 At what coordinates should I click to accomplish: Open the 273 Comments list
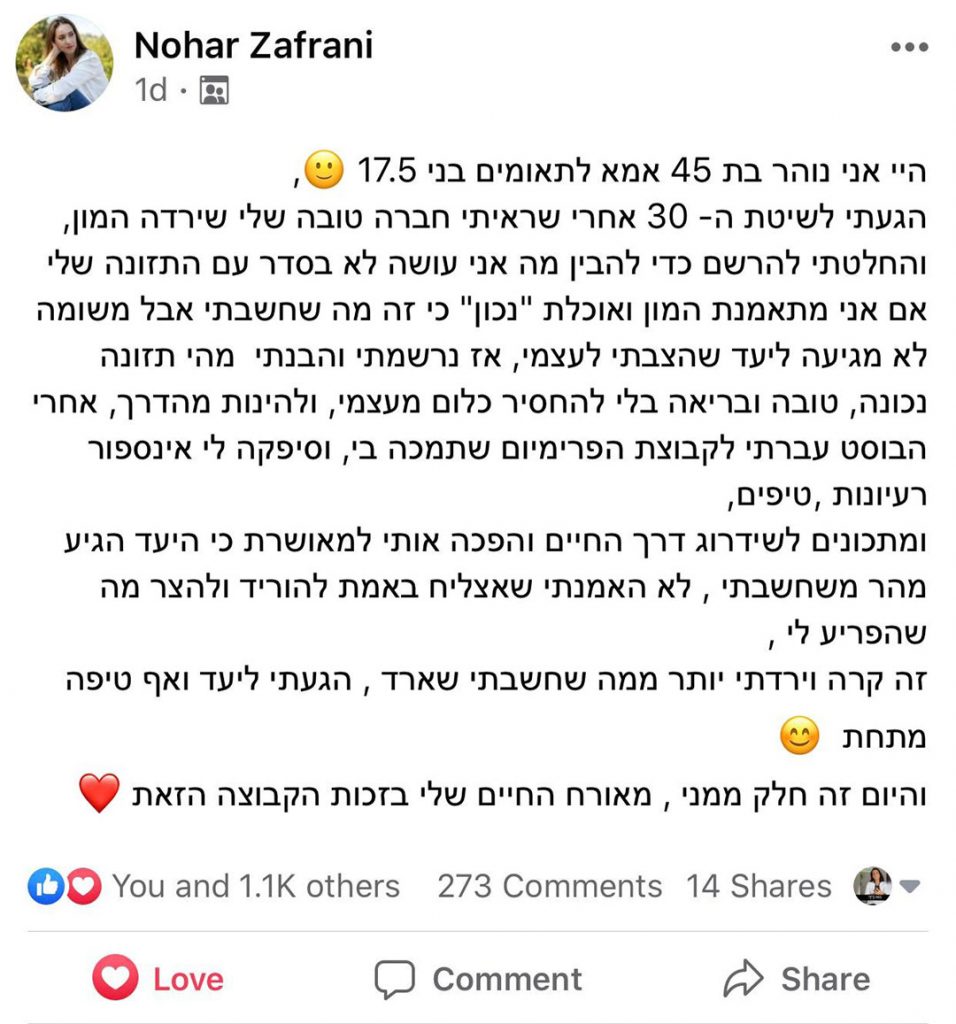549,886
